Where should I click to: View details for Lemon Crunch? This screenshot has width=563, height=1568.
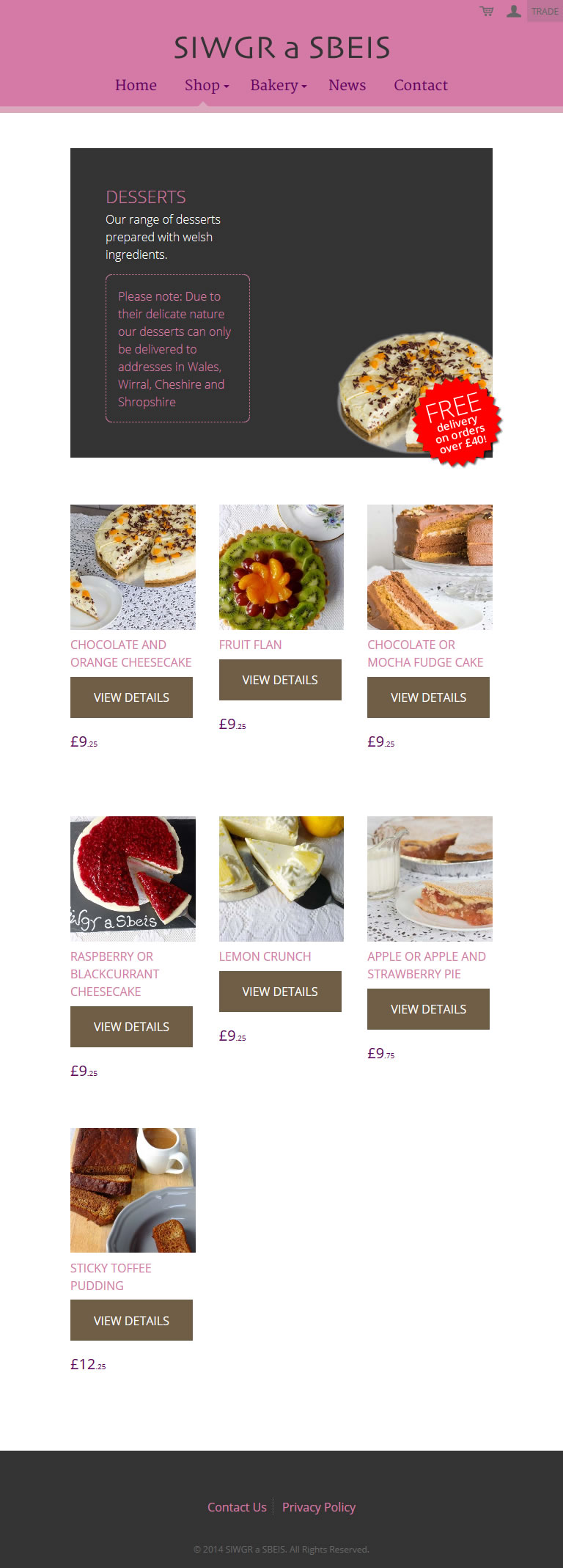pyautogui.click(x=280, y=992)
